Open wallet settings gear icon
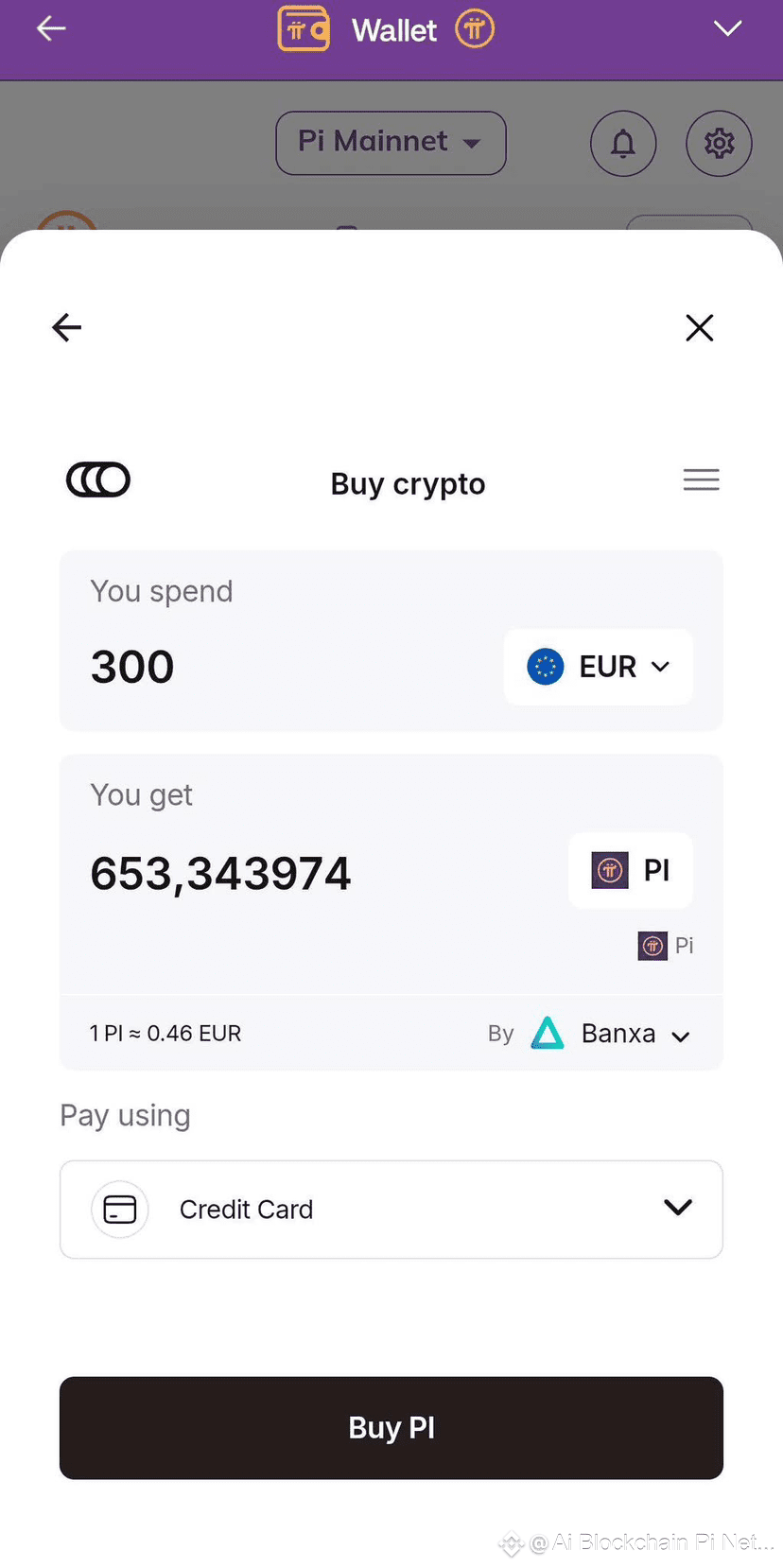This screenshot has width=783, height=1568. pyautogui.click(x=719, y=143)
